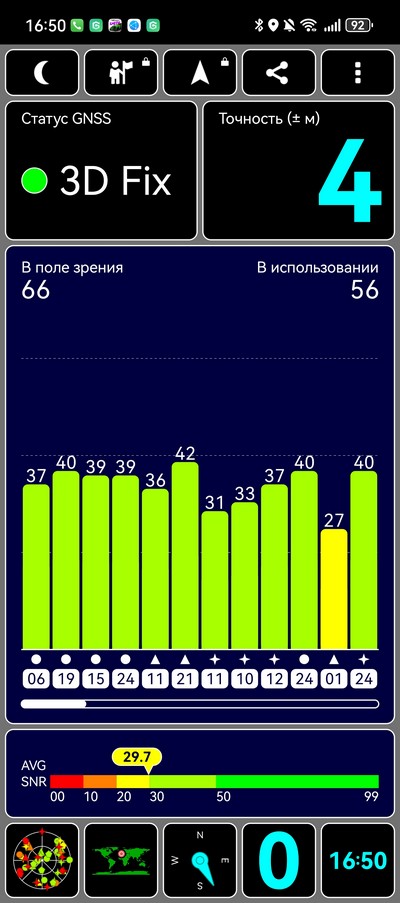This screenshot has height=903, width=400.
Task: Open the satellite signal bar chart panel
Action: (200, 484)
